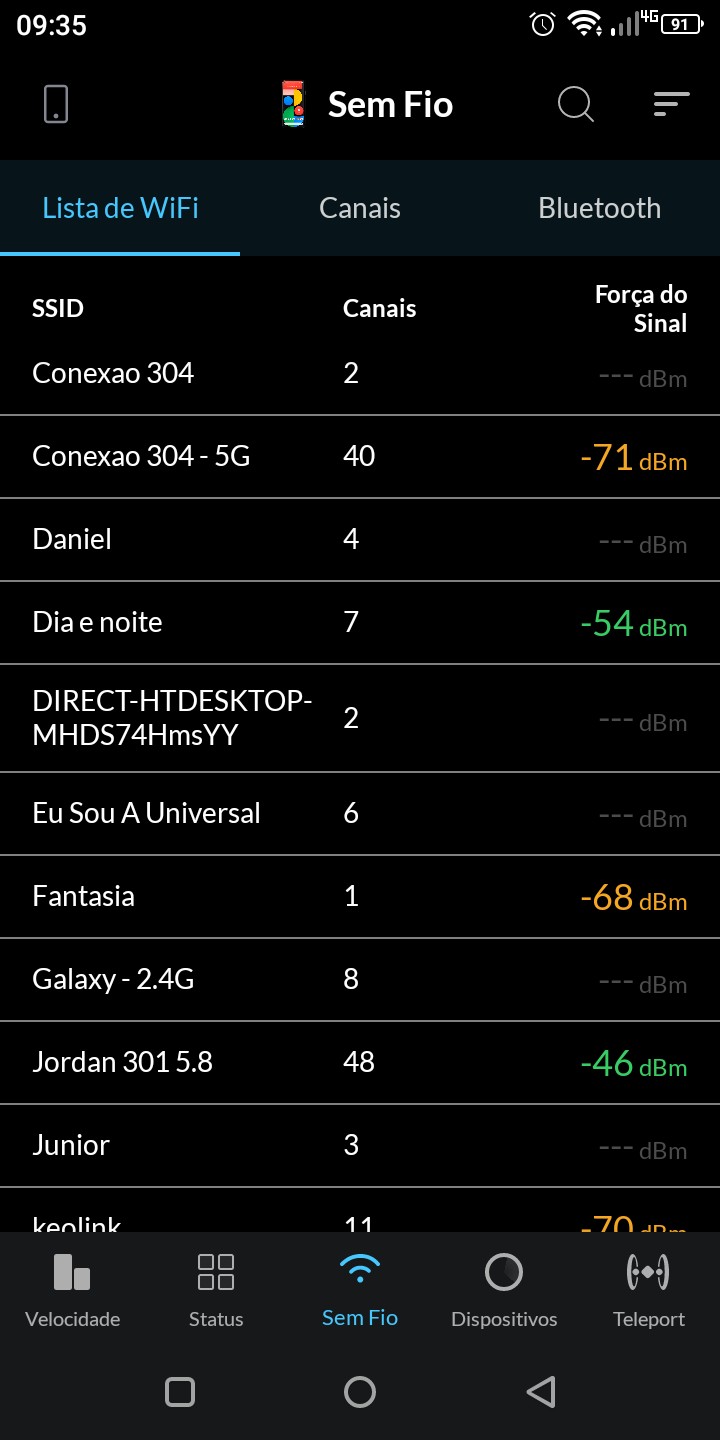Image resolution: width=720 pixels, height=1440 pixels.
Task: Select the Lista de WiFi tab
Action: (120, 208)
